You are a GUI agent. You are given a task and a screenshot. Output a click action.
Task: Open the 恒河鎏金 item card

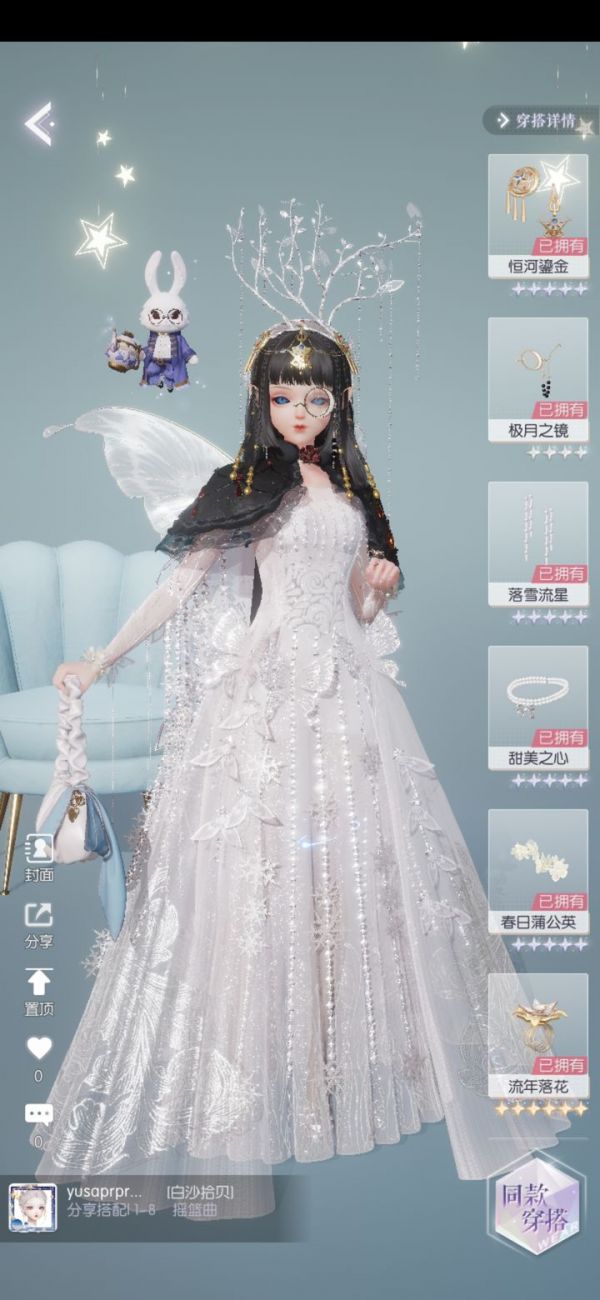pos(537,216)
